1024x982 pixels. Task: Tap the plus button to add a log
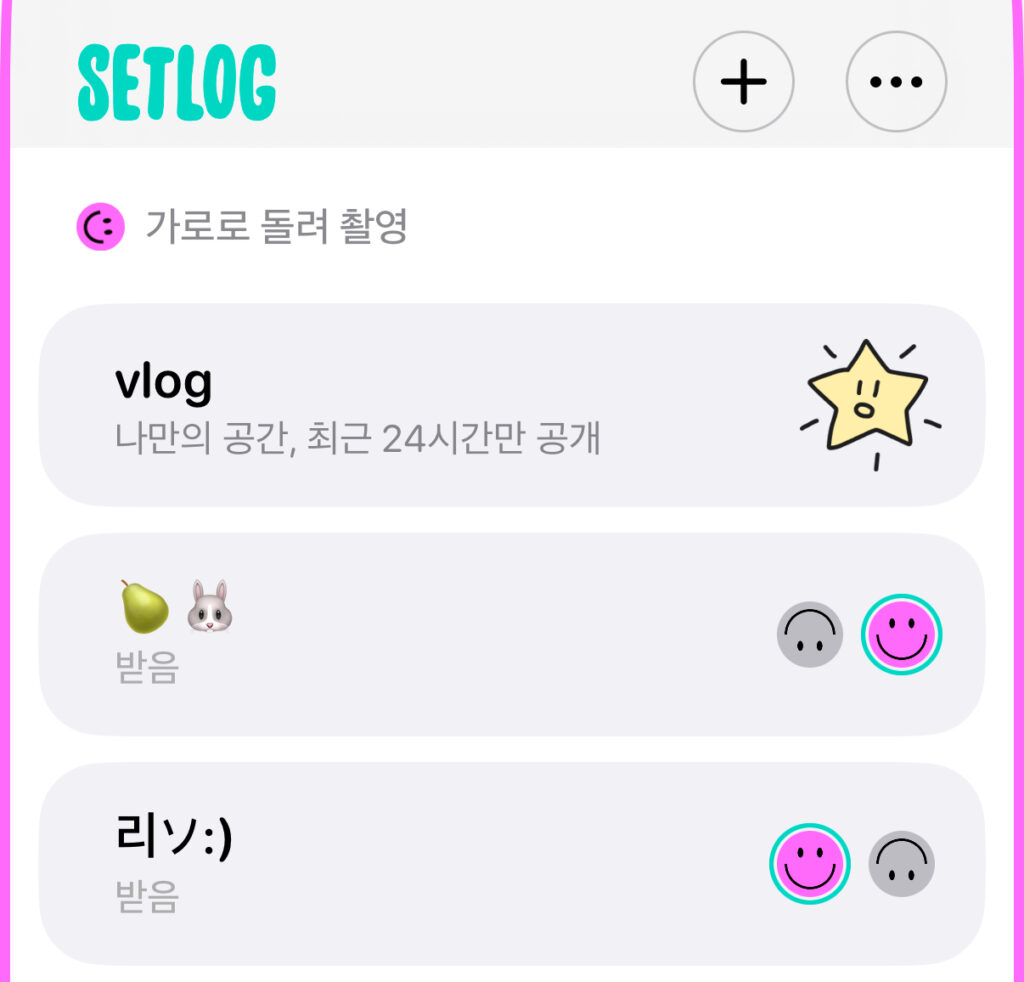pos(743,83)
